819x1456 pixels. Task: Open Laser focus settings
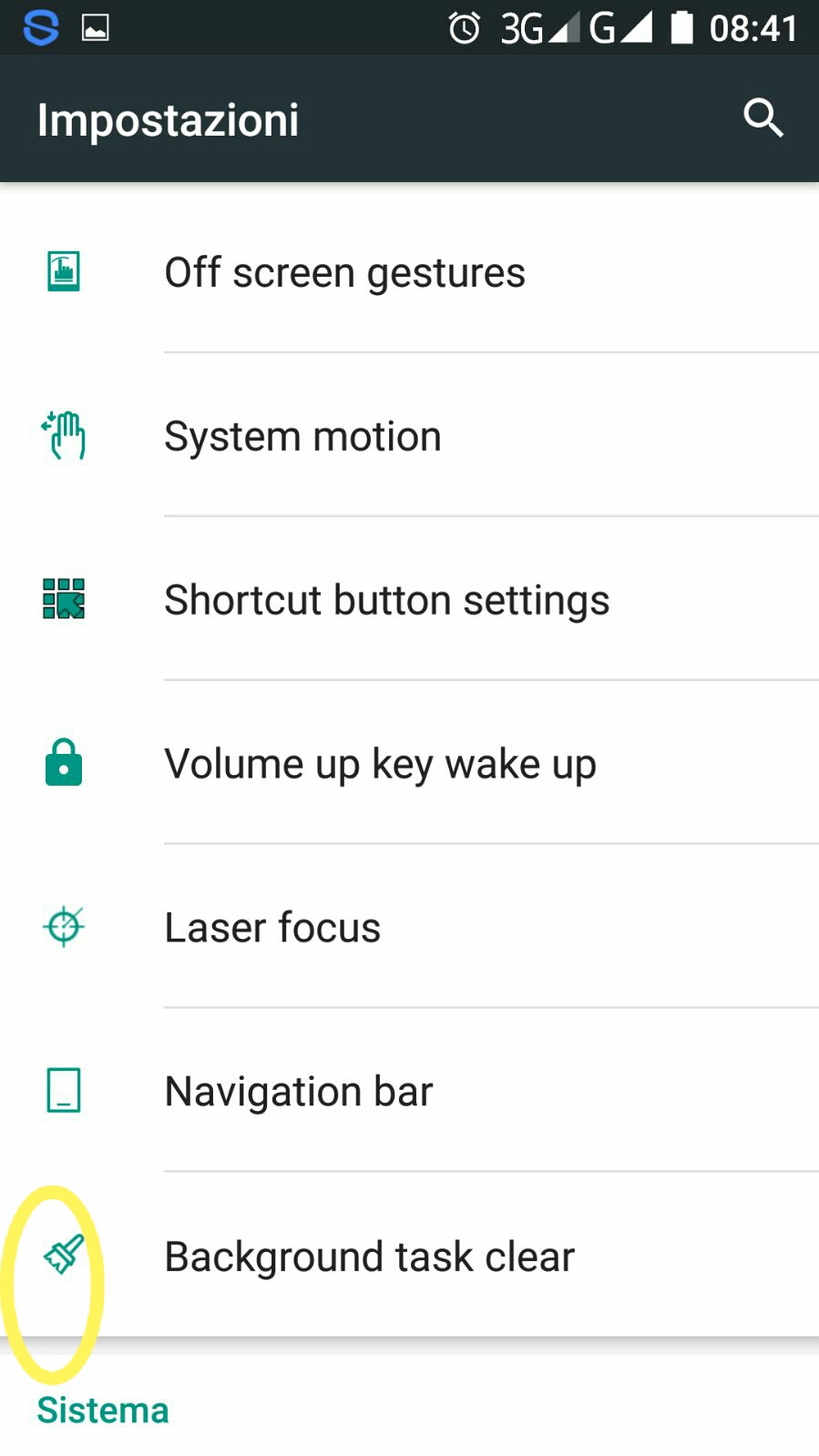pos(409,927)
